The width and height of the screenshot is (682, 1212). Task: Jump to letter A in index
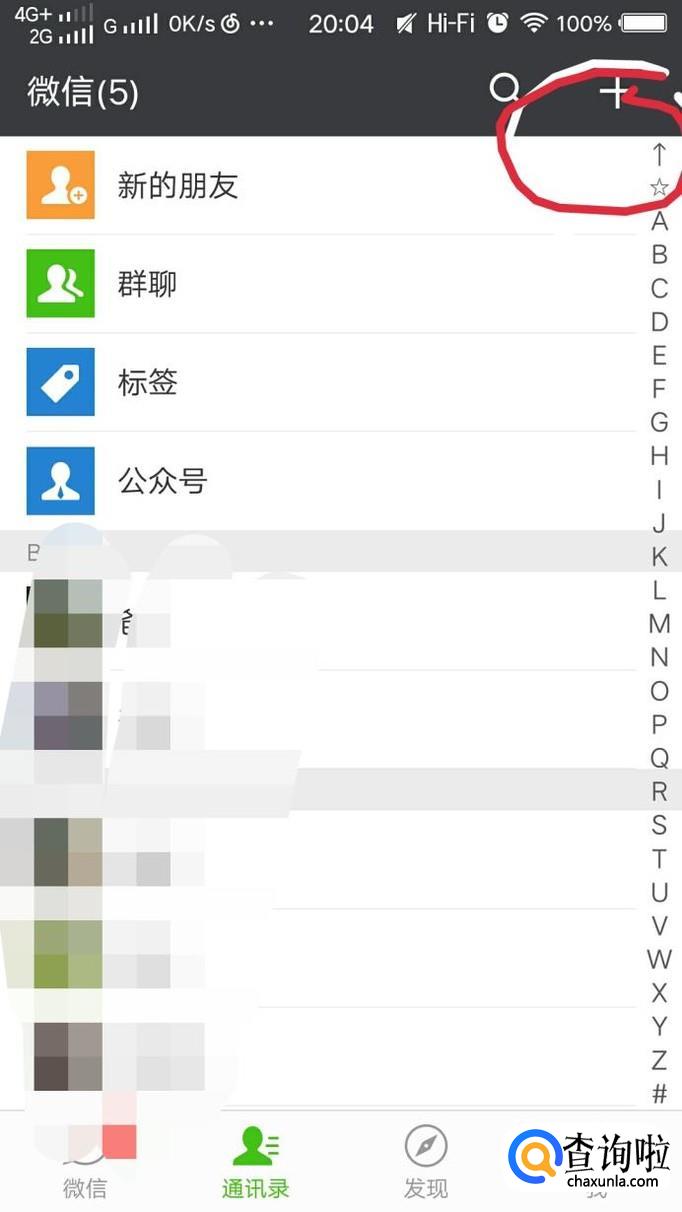(659, 221)
